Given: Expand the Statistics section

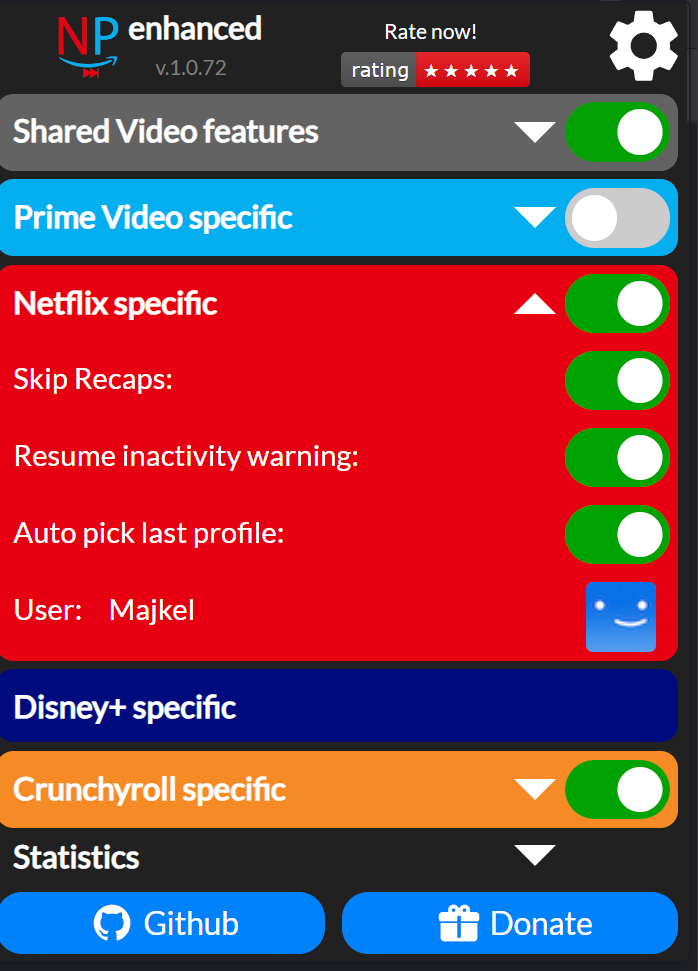Looking at the screenshot, I should tap(535, 855).
